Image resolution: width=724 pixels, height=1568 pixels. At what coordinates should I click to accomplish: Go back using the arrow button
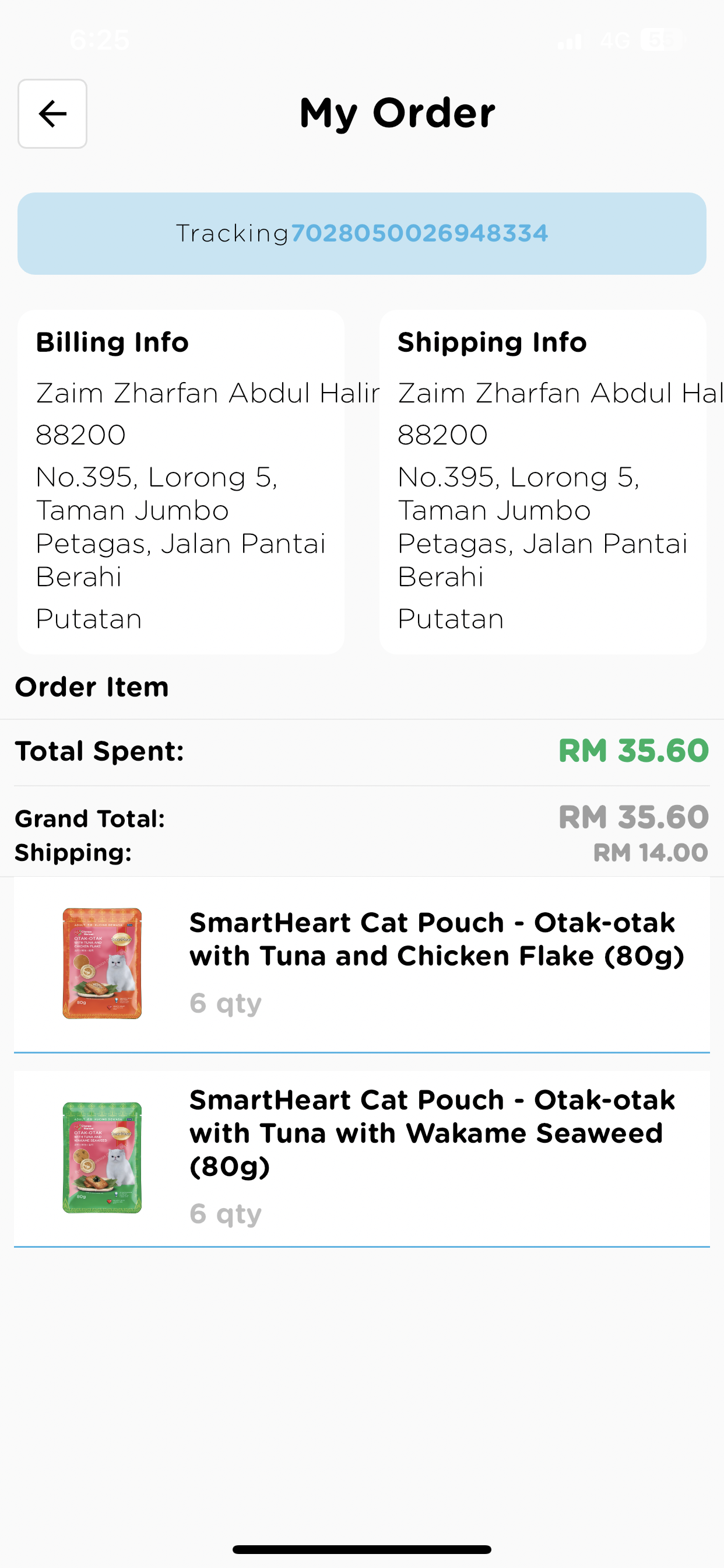coord(52,114)
